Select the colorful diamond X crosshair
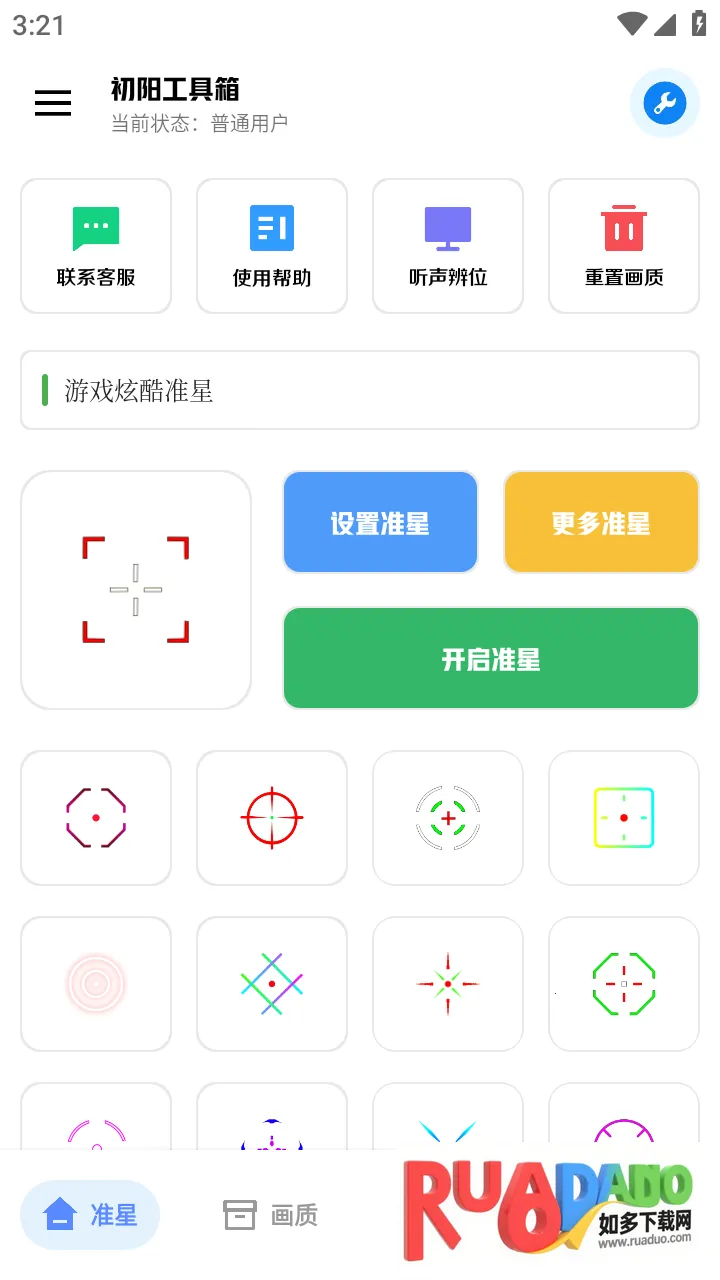The image size is (720, 1280). pos(271,983)
